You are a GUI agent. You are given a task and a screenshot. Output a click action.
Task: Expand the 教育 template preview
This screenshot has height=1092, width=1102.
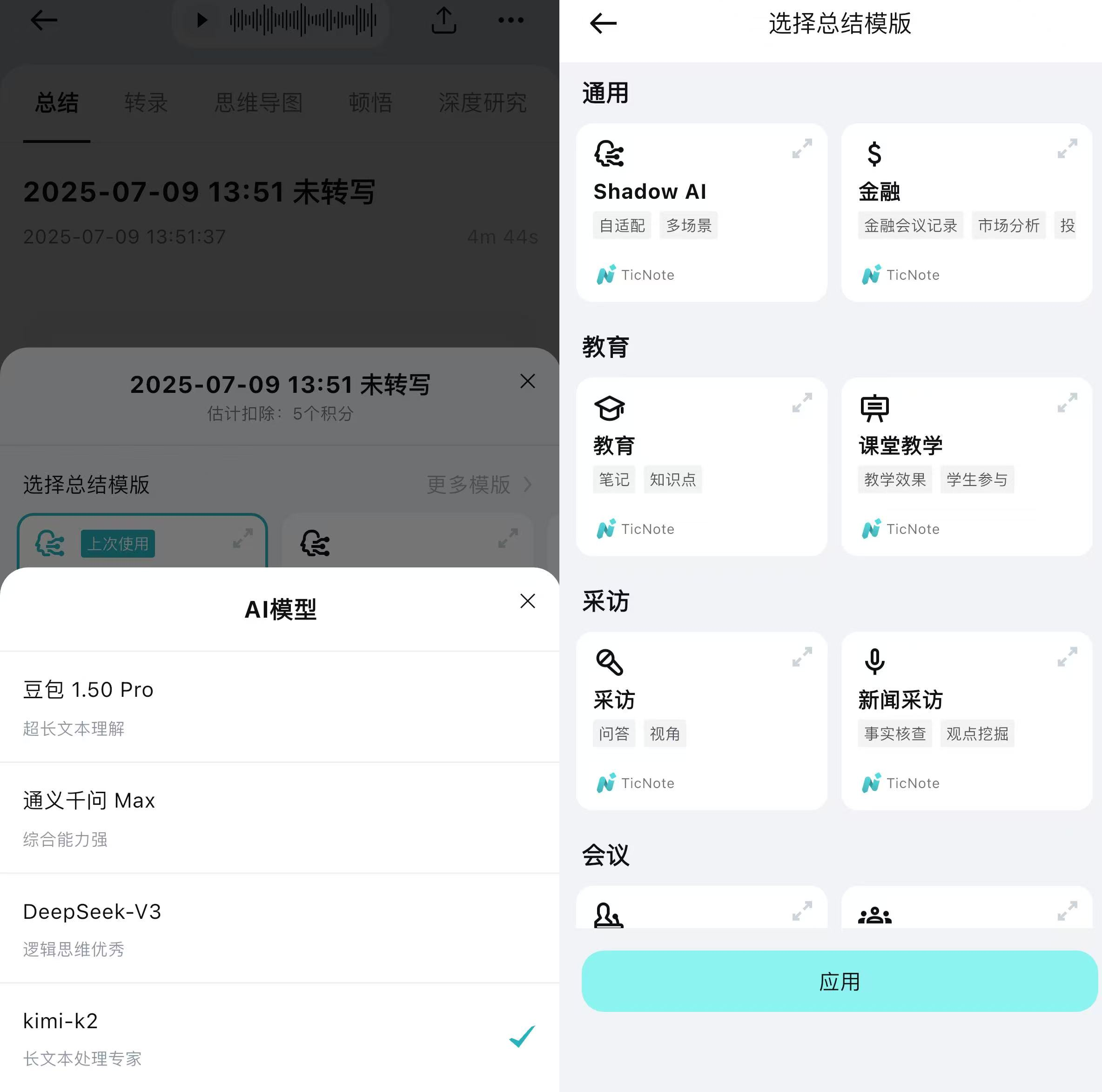coord(801,403)
